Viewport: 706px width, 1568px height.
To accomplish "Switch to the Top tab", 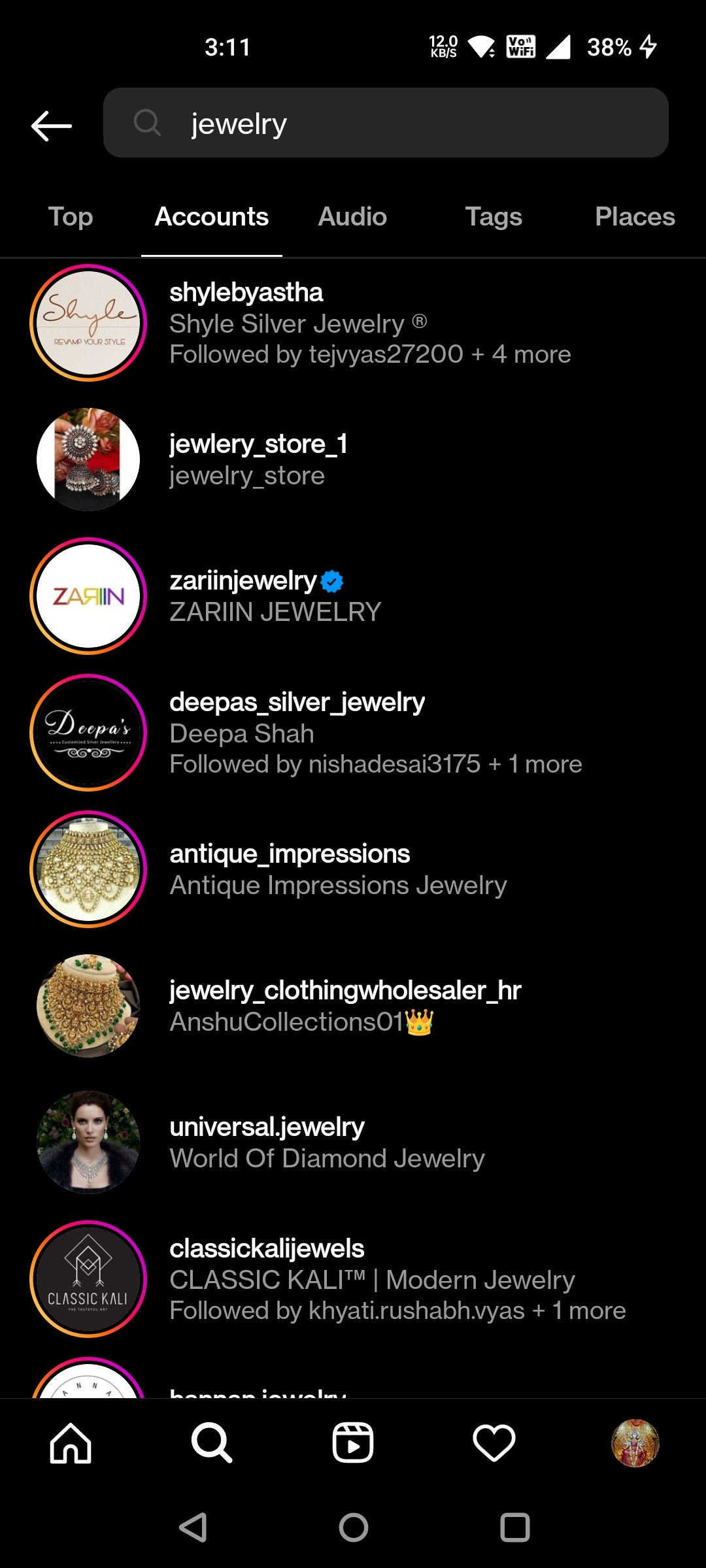I will 71,216.
